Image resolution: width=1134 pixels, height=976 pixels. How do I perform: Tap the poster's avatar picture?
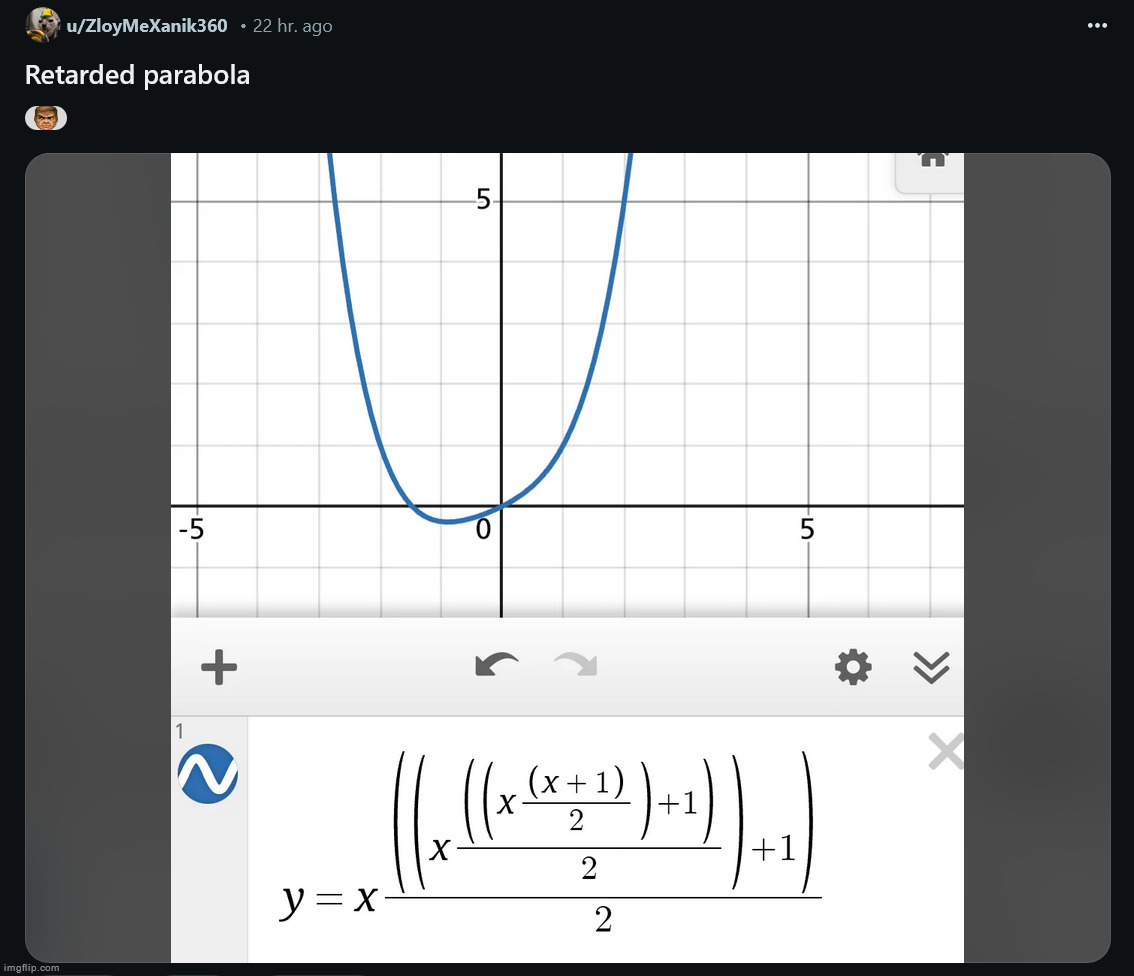point(43,25)
